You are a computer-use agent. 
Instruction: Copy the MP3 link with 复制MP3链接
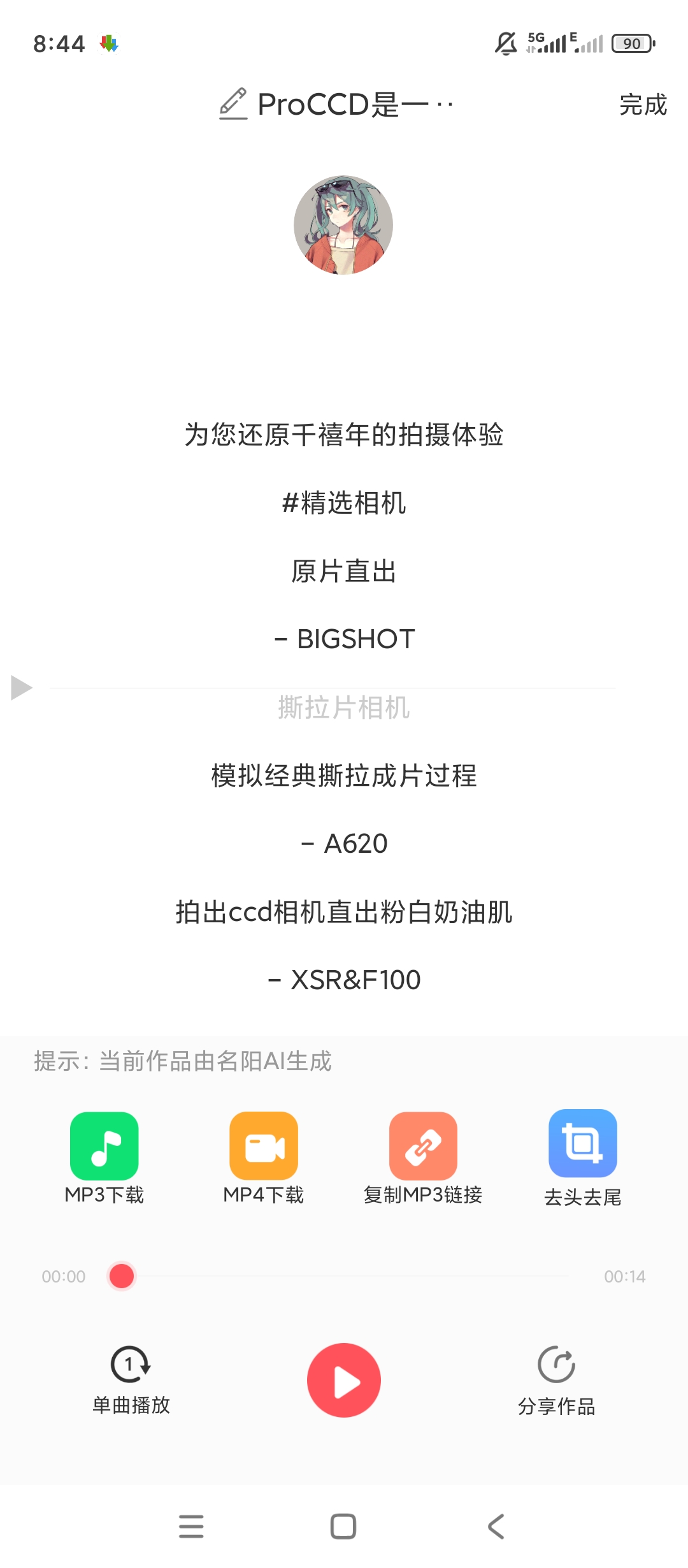point(423,1158)
